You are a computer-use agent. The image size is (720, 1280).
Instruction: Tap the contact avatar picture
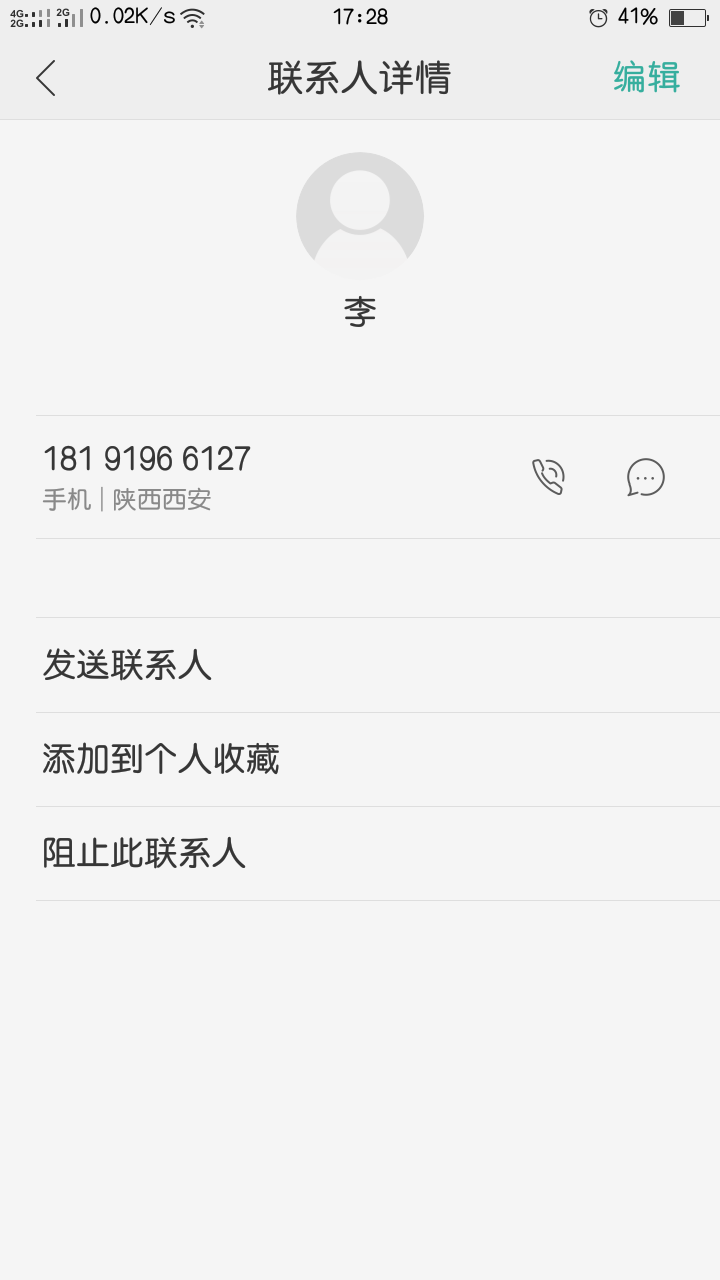point(360,216)
